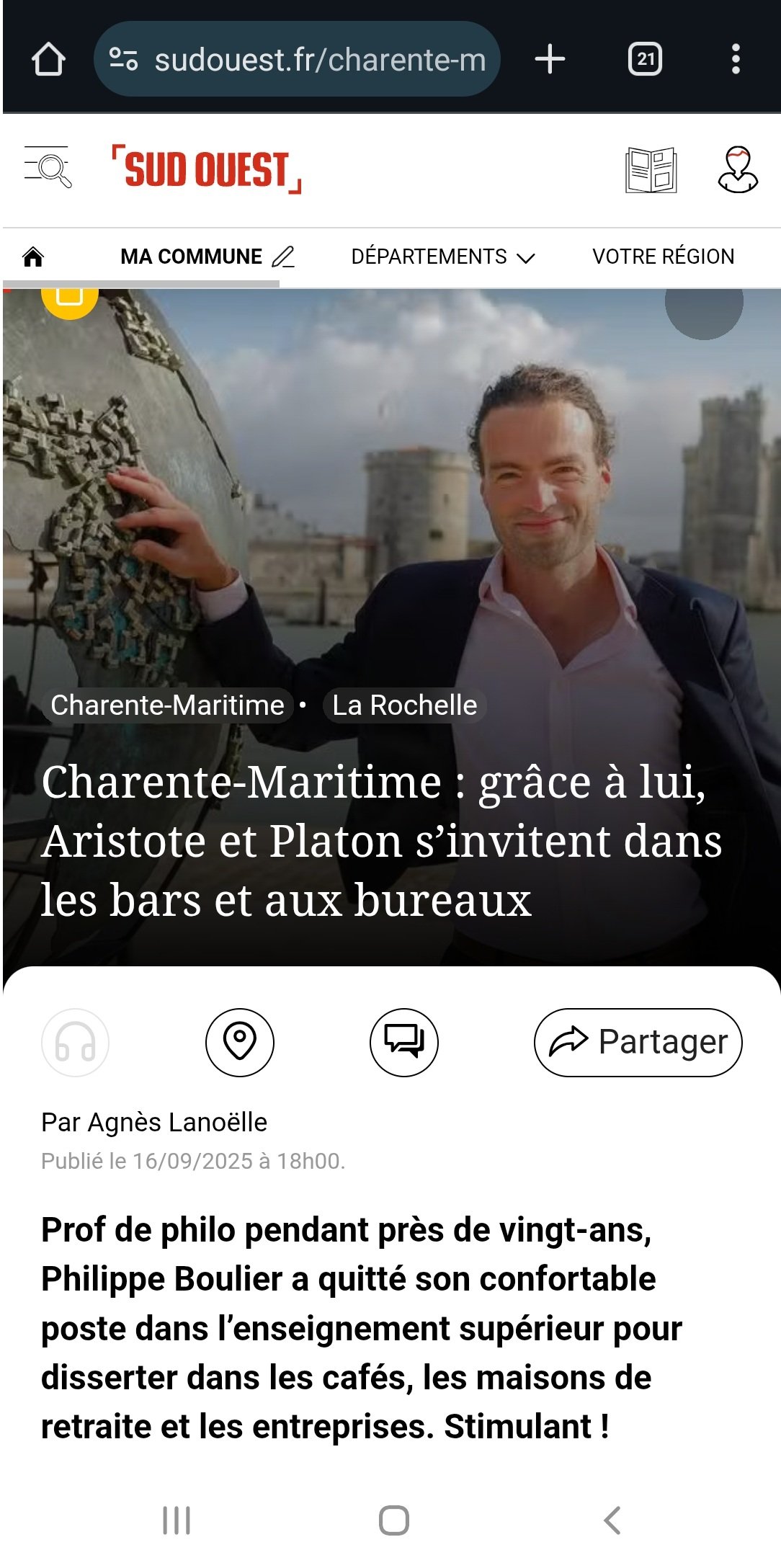Open the user account profile

(738, 170)
